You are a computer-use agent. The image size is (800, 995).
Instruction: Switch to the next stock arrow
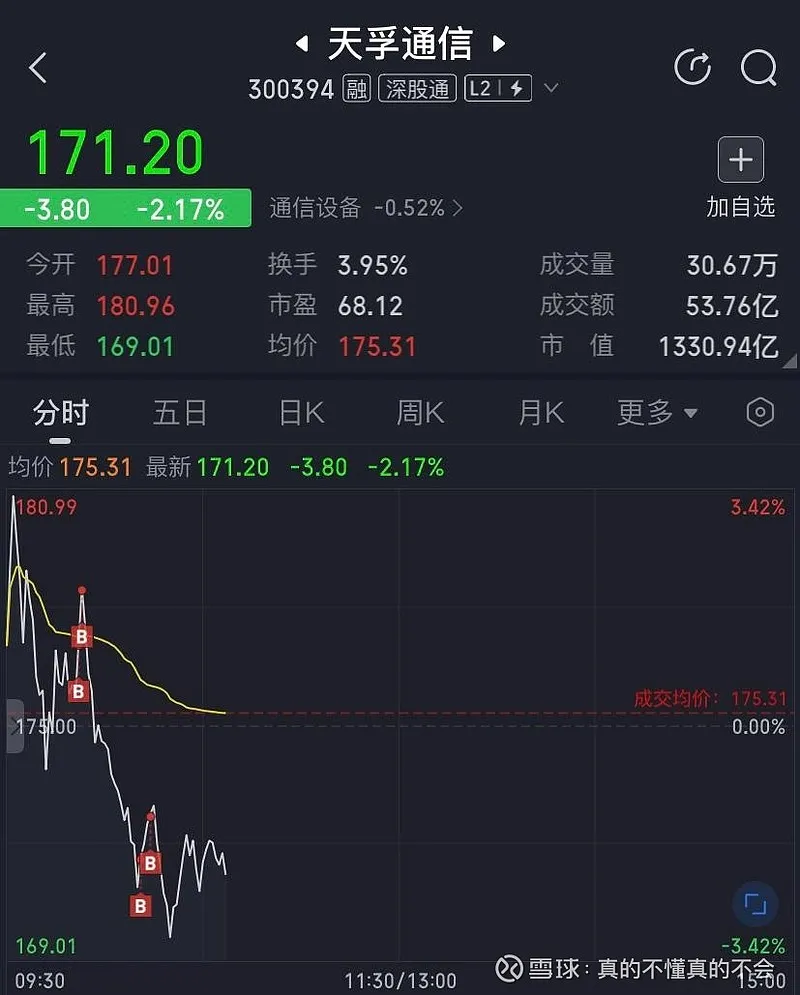pos(498,44)
